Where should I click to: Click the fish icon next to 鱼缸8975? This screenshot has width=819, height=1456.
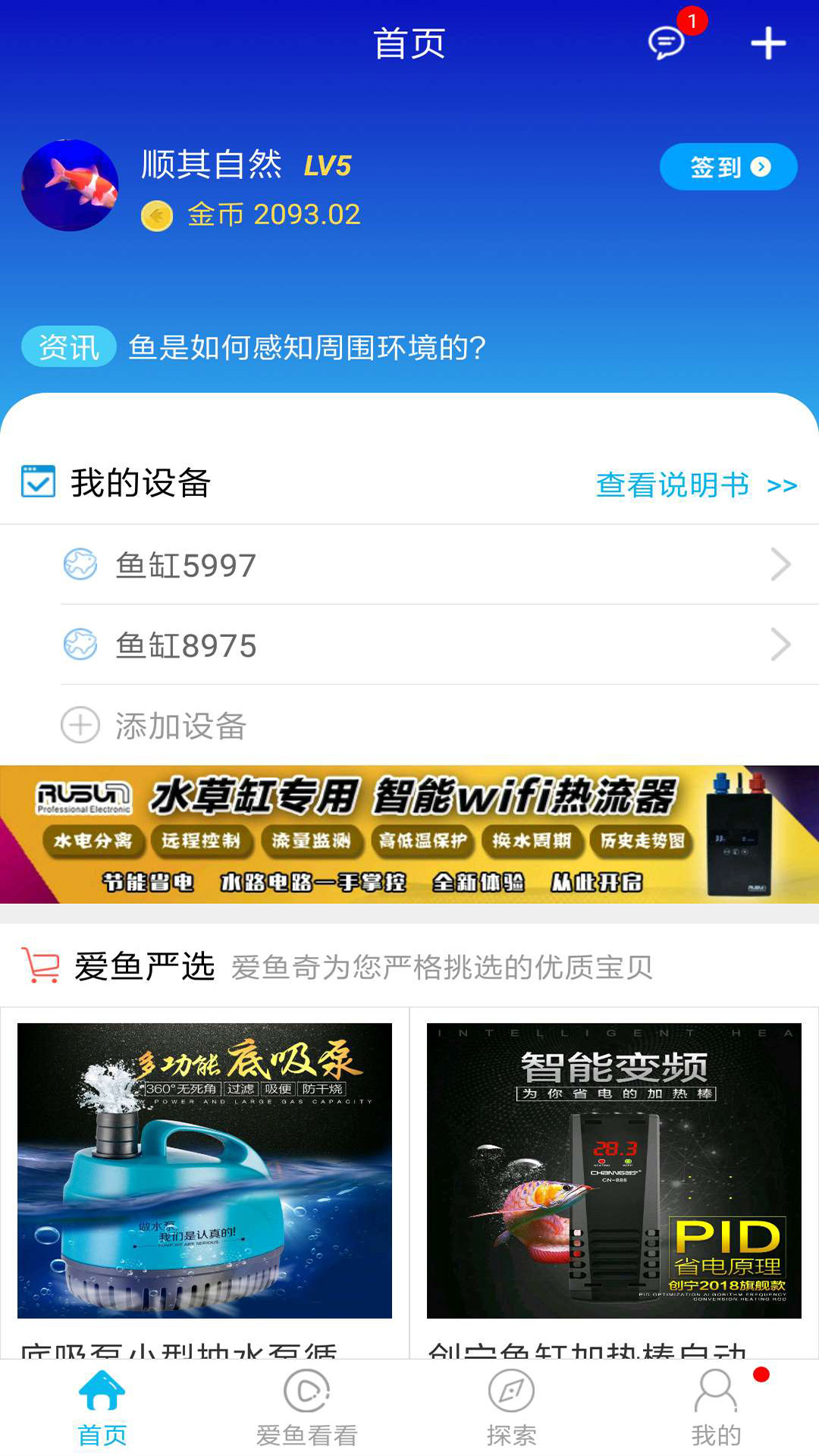pos(80,646)
